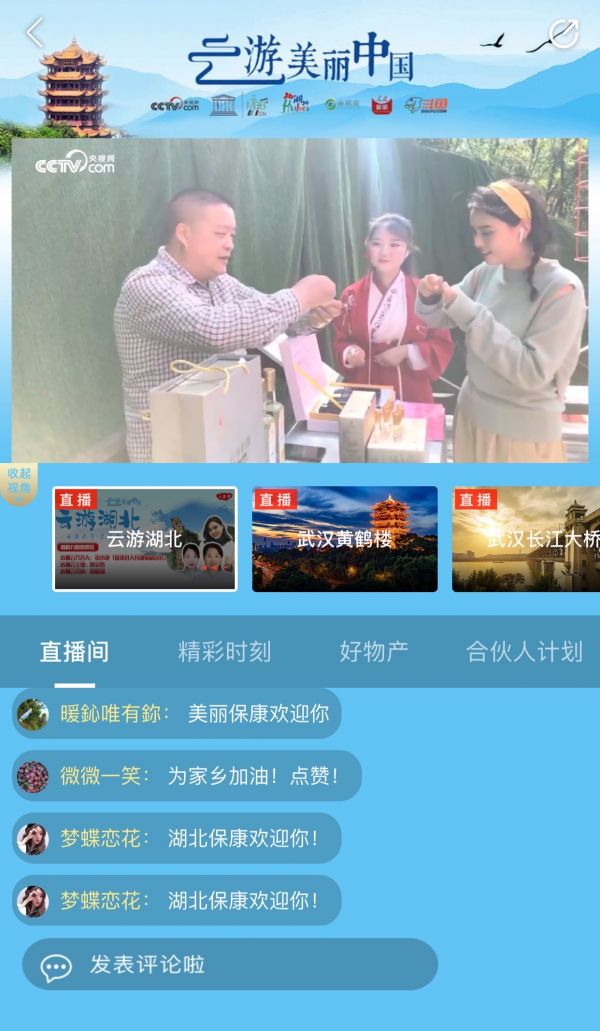Share this livestream page
This screenshot has width=600, height=1031.
564,34
